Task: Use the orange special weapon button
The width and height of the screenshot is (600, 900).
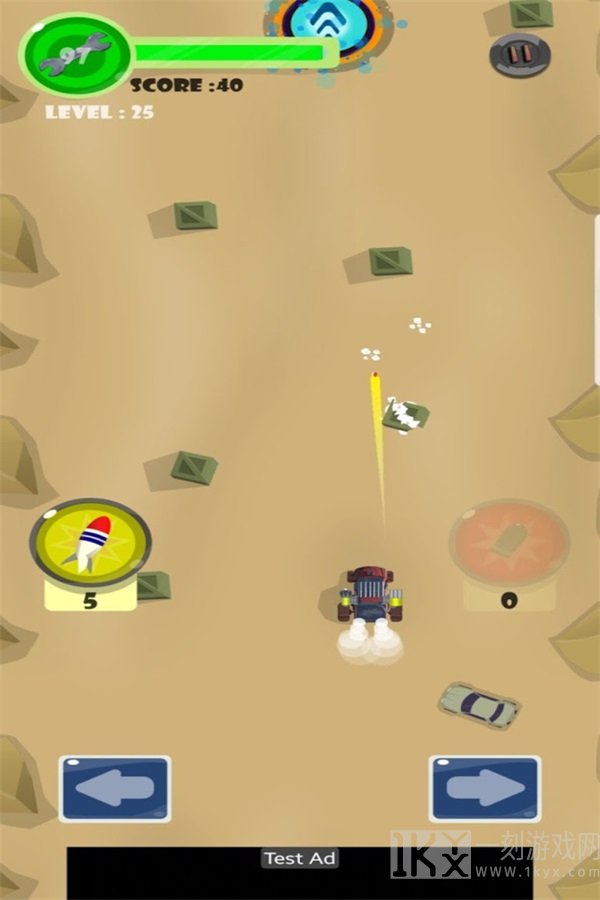Action: (509, 542)
